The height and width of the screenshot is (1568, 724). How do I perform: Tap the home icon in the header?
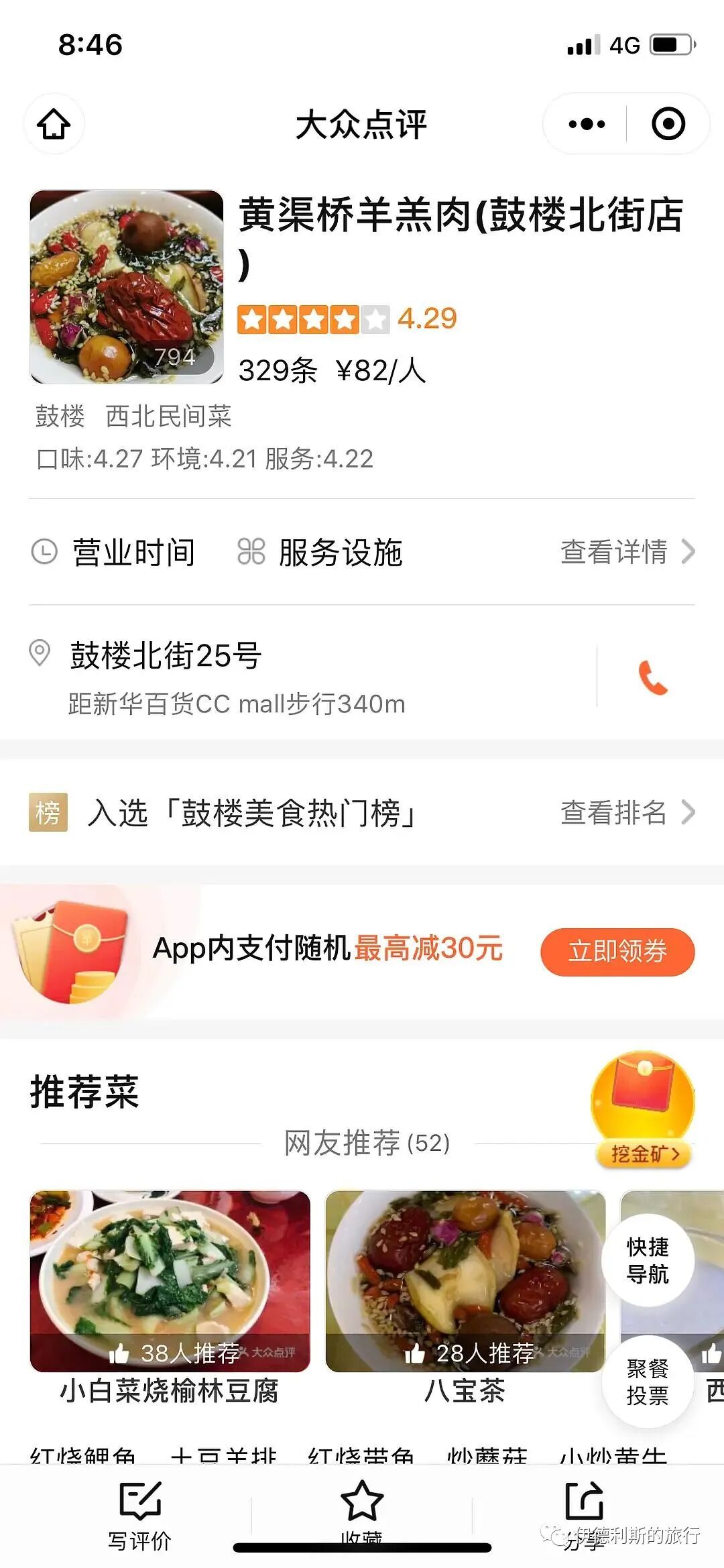click(x=54, y=123)
